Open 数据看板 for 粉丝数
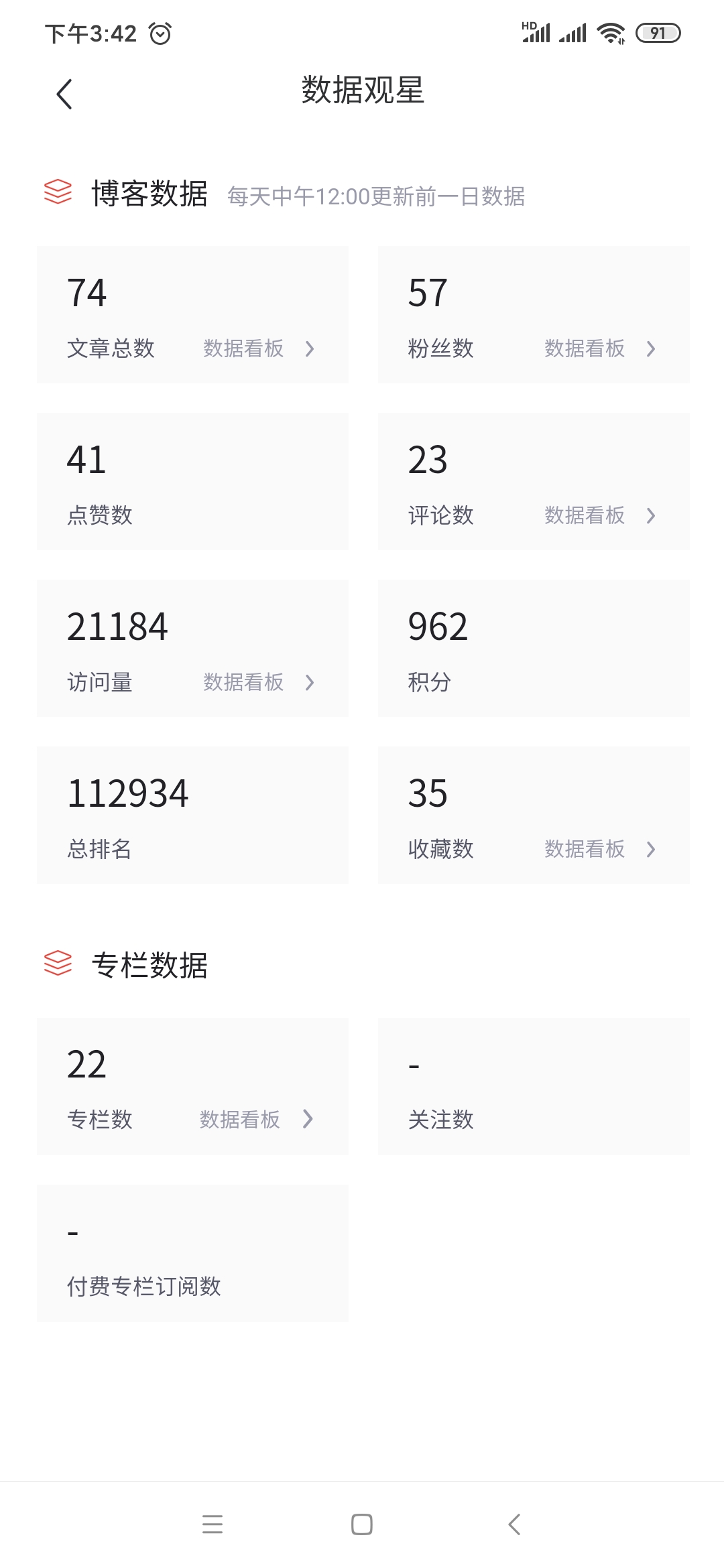 pos(599,348)
